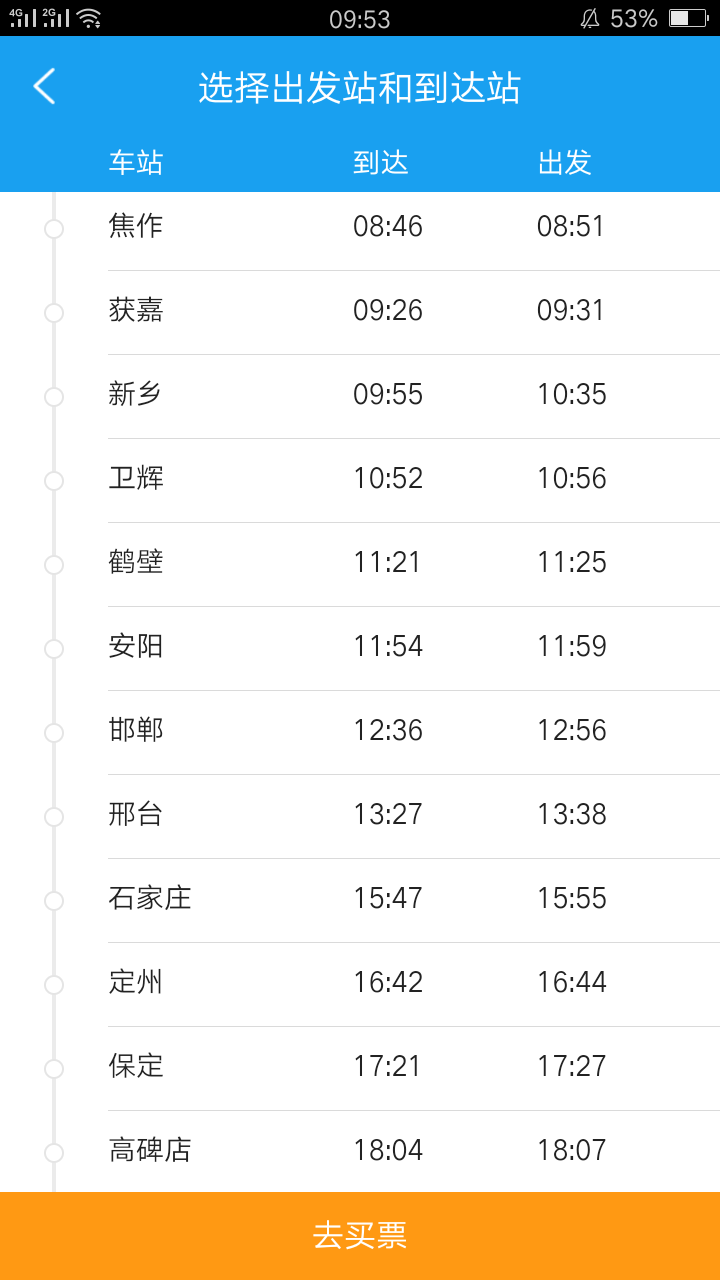Choose 定州 station row

[360, 985]
